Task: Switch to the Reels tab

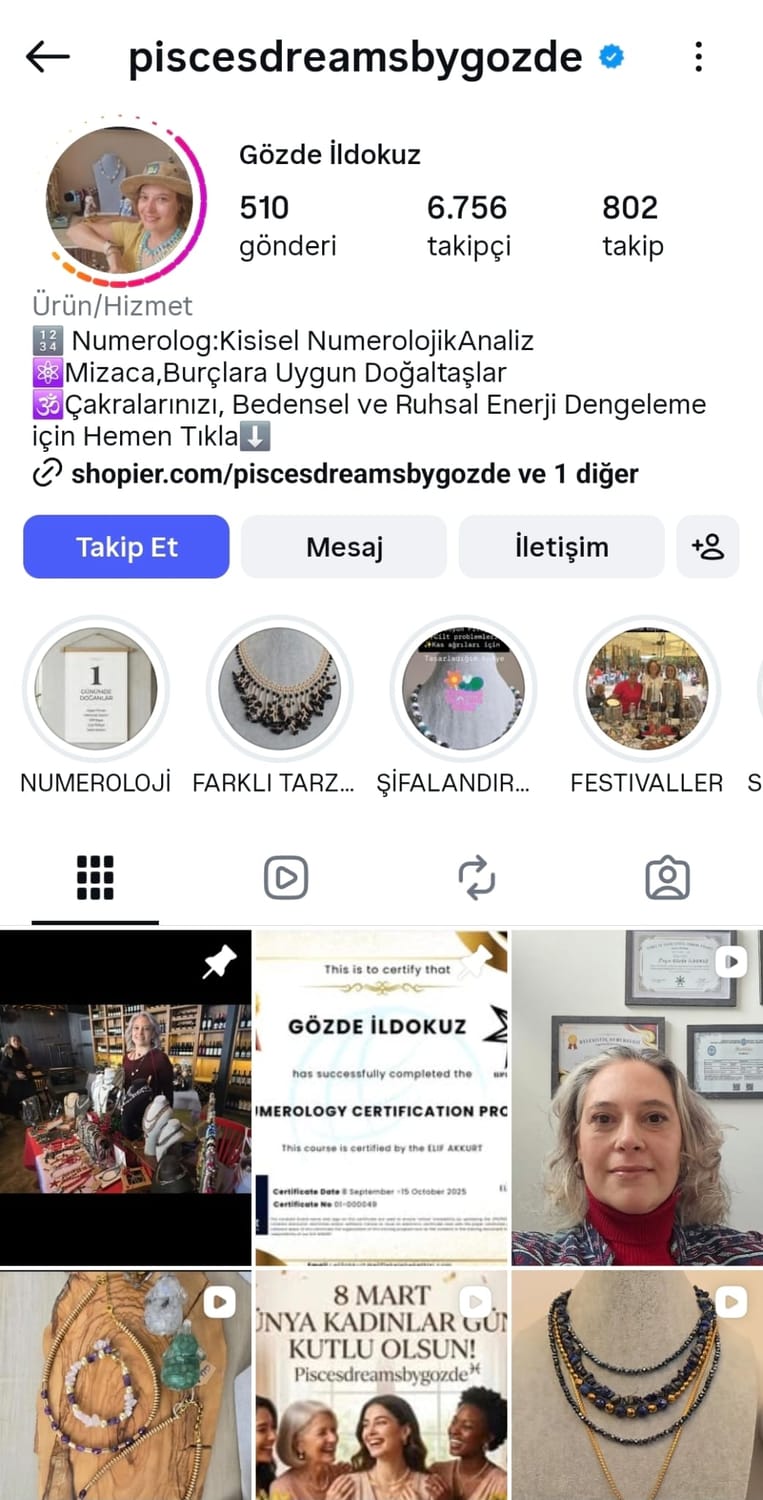Action: click(x=285, y=878)
